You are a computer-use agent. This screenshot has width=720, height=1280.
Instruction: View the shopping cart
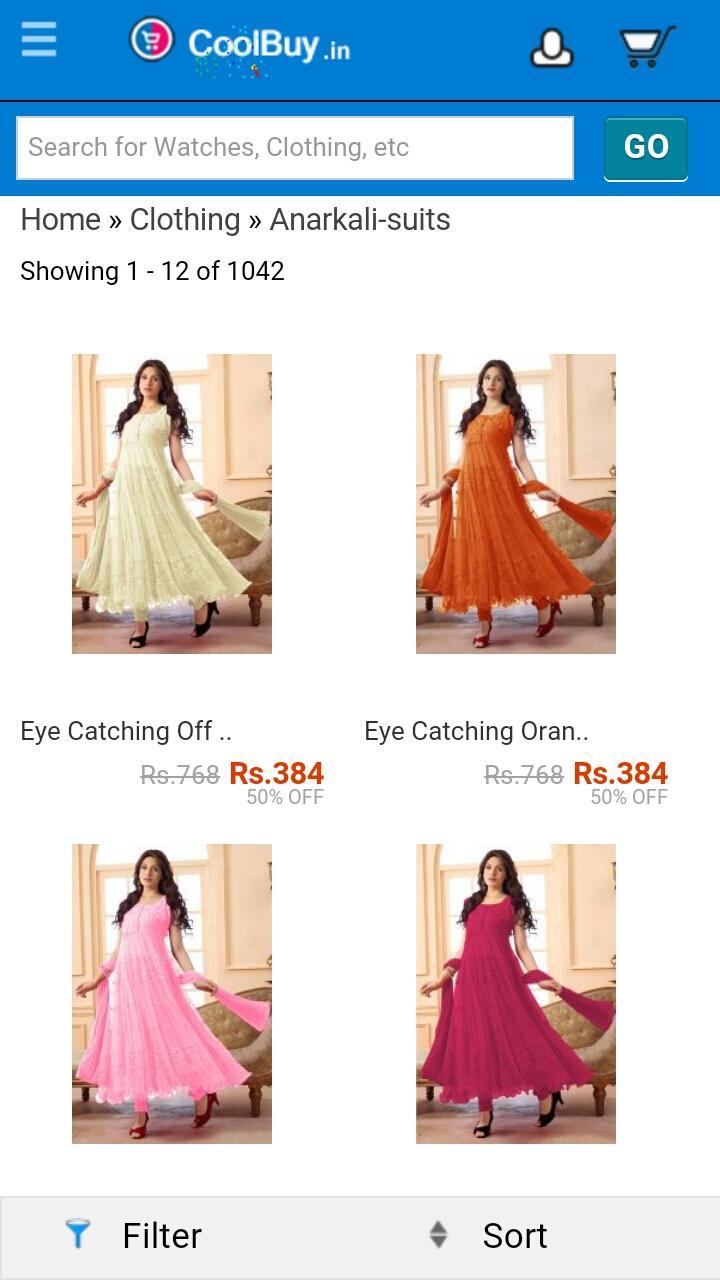tap(647, 46)
